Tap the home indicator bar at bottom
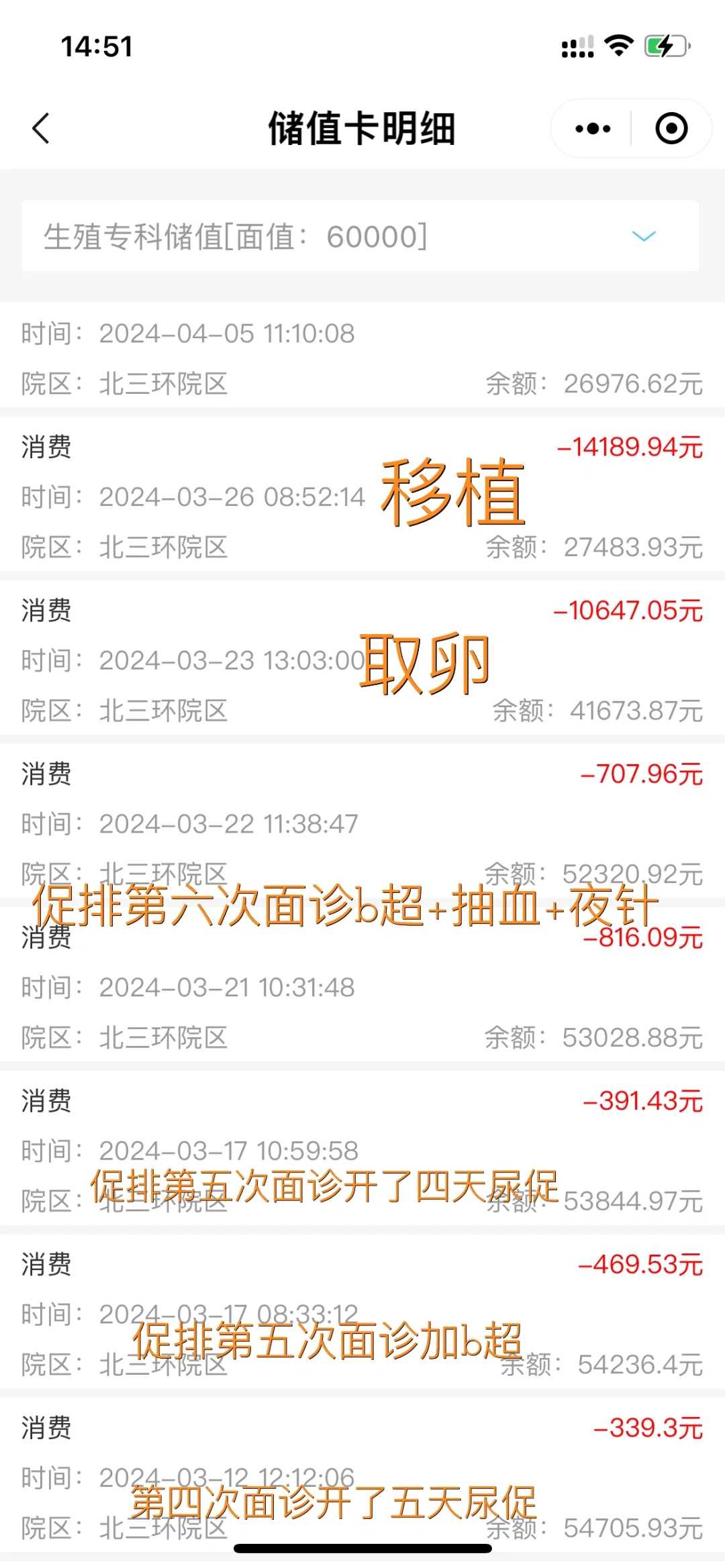Image resolution: width=725 pixels, height=1568 pixels. click(362, 1547)
